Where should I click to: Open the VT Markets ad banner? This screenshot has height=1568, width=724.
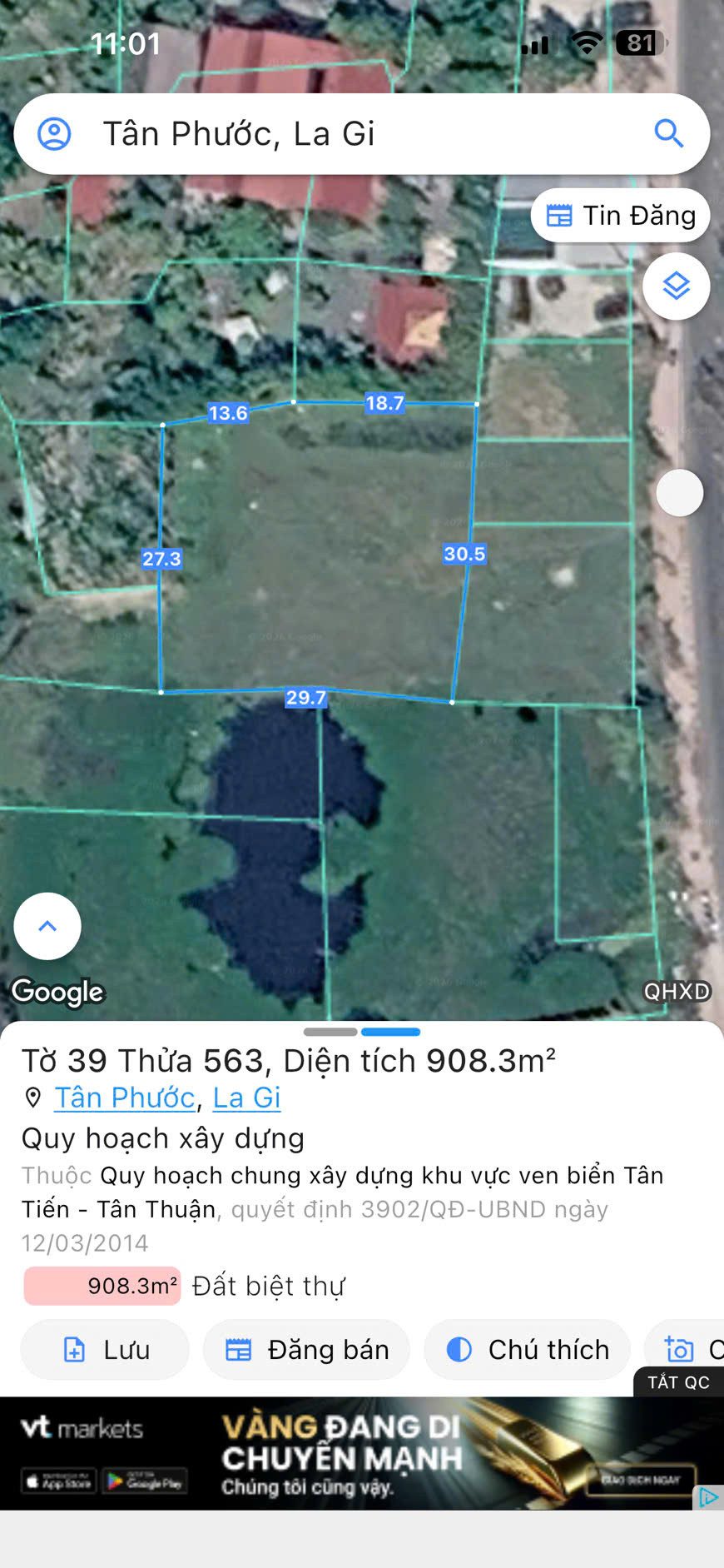click(362, 1453)
